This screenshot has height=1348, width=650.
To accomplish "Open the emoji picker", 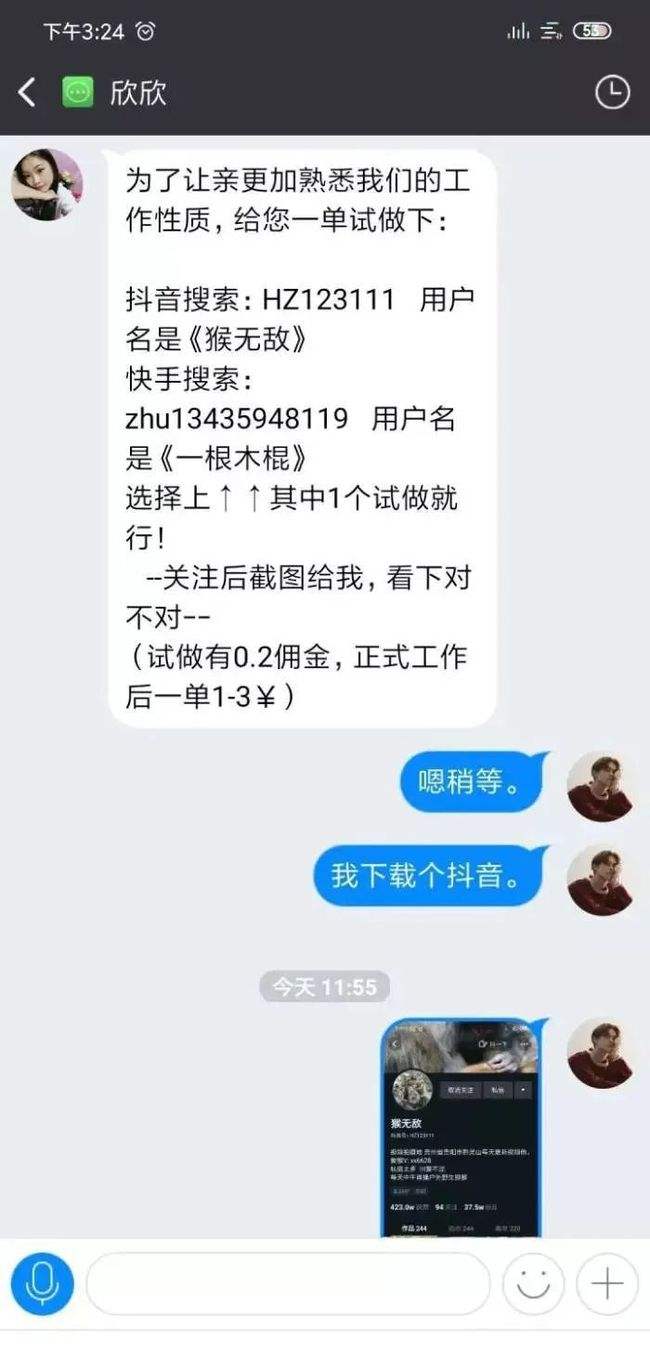I will 533,1283.
